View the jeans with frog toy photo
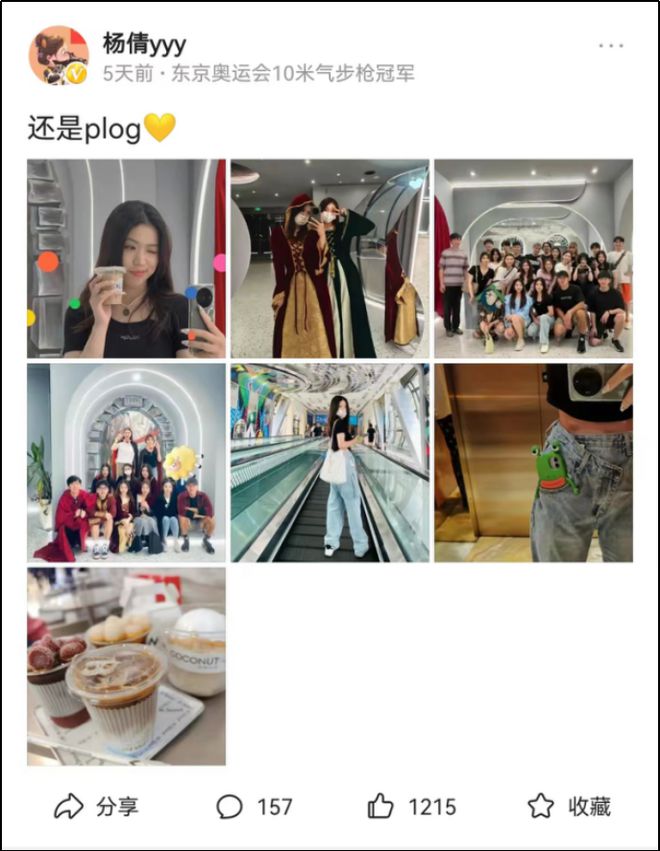Screen dimensions: 660x851 coord(533,462)
